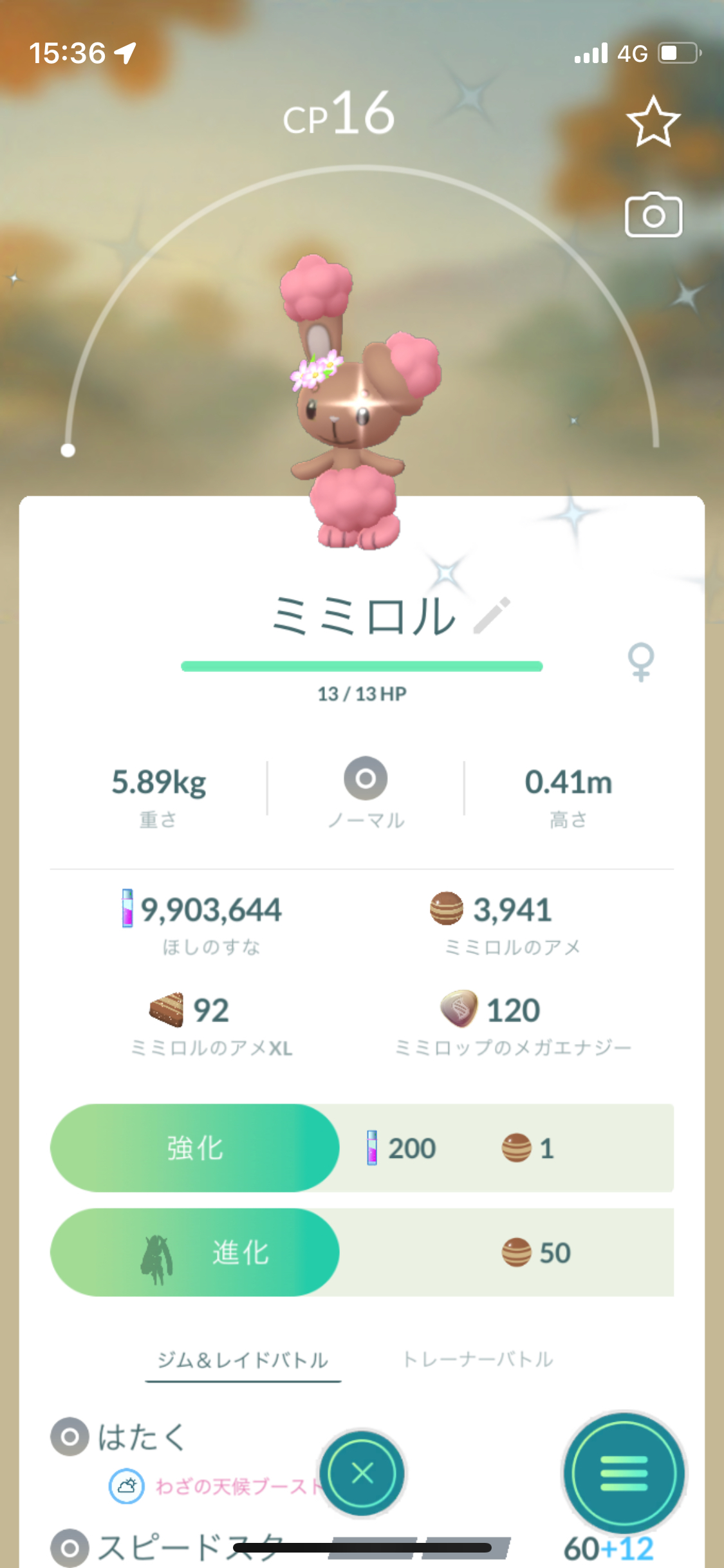
Task: Open the AR camera snapshot
Action: click(x=653, y=215)
